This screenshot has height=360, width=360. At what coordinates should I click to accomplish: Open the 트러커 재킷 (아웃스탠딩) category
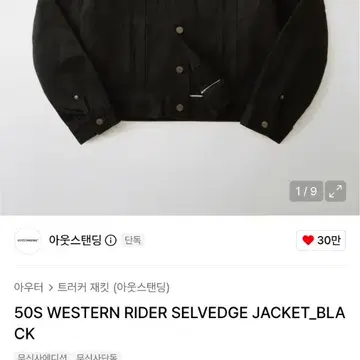[x=113, y=287]
